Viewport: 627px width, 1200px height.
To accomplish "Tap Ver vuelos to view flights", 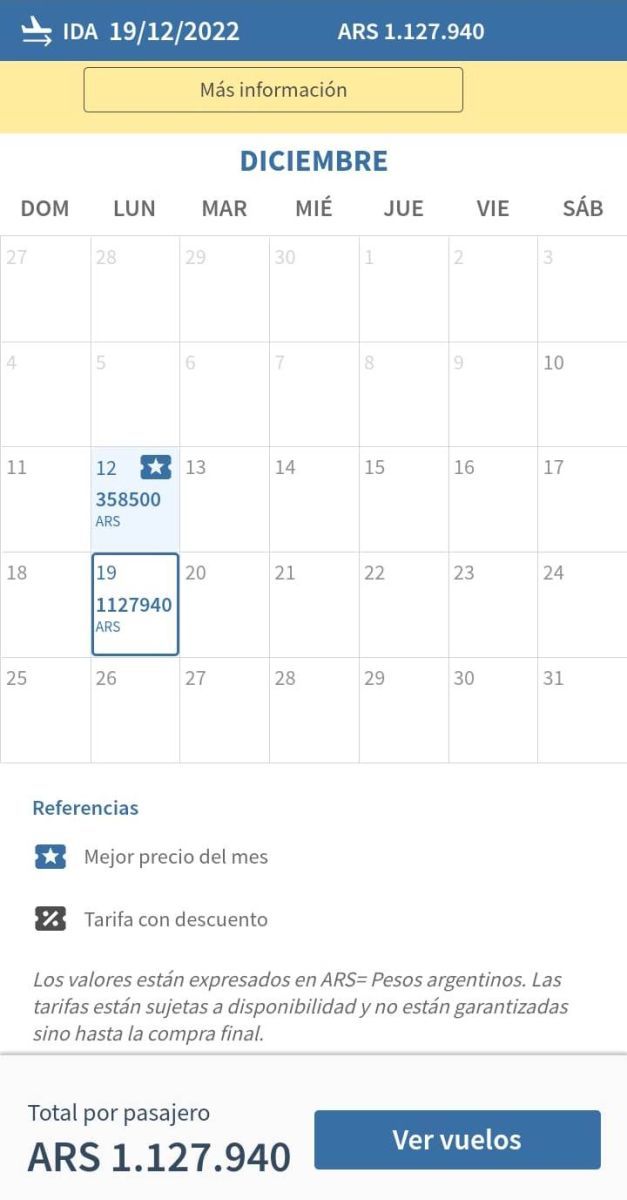I will (x=457, y=1139).
